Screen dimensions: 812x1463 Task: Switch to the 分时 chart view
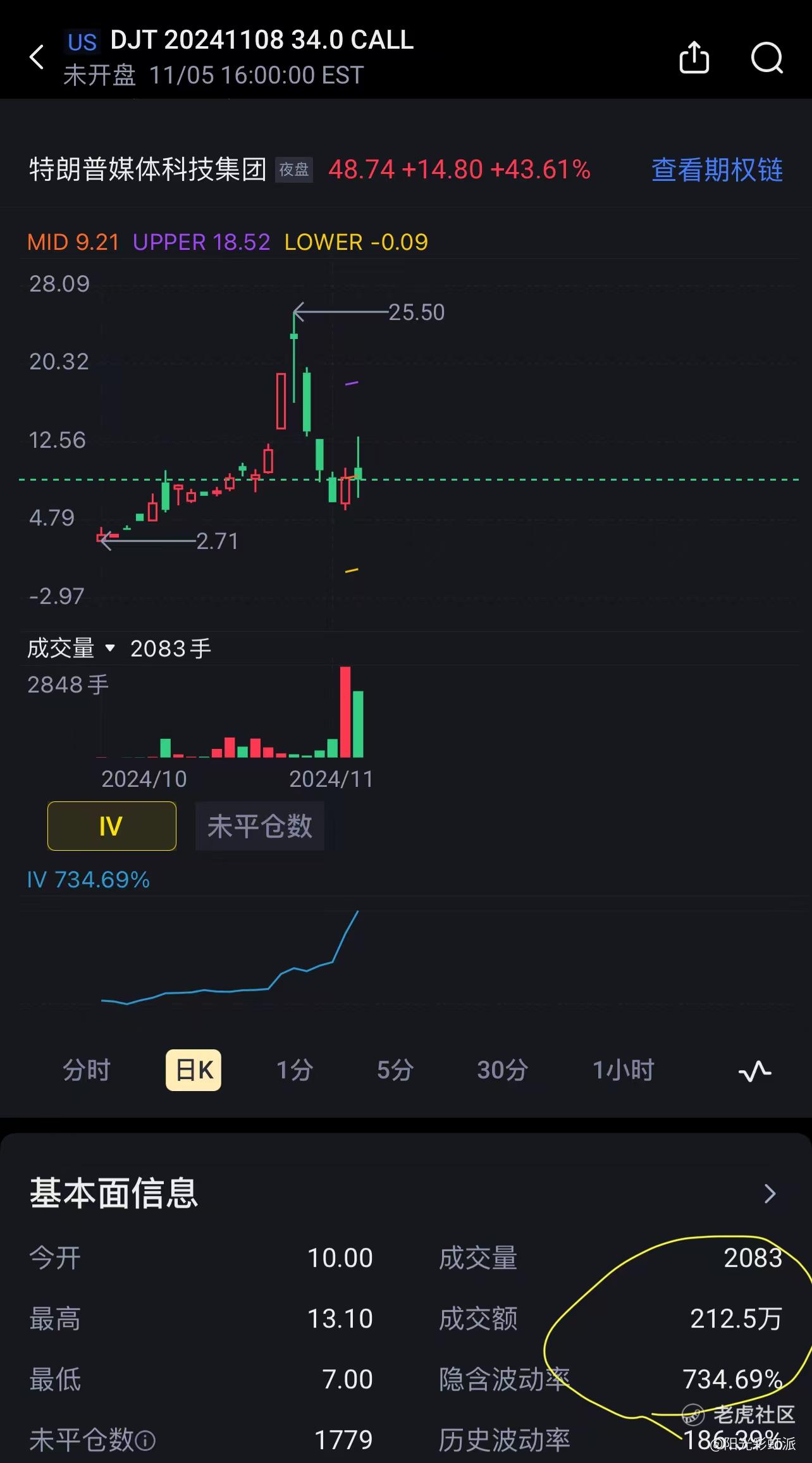[87, 1070]
